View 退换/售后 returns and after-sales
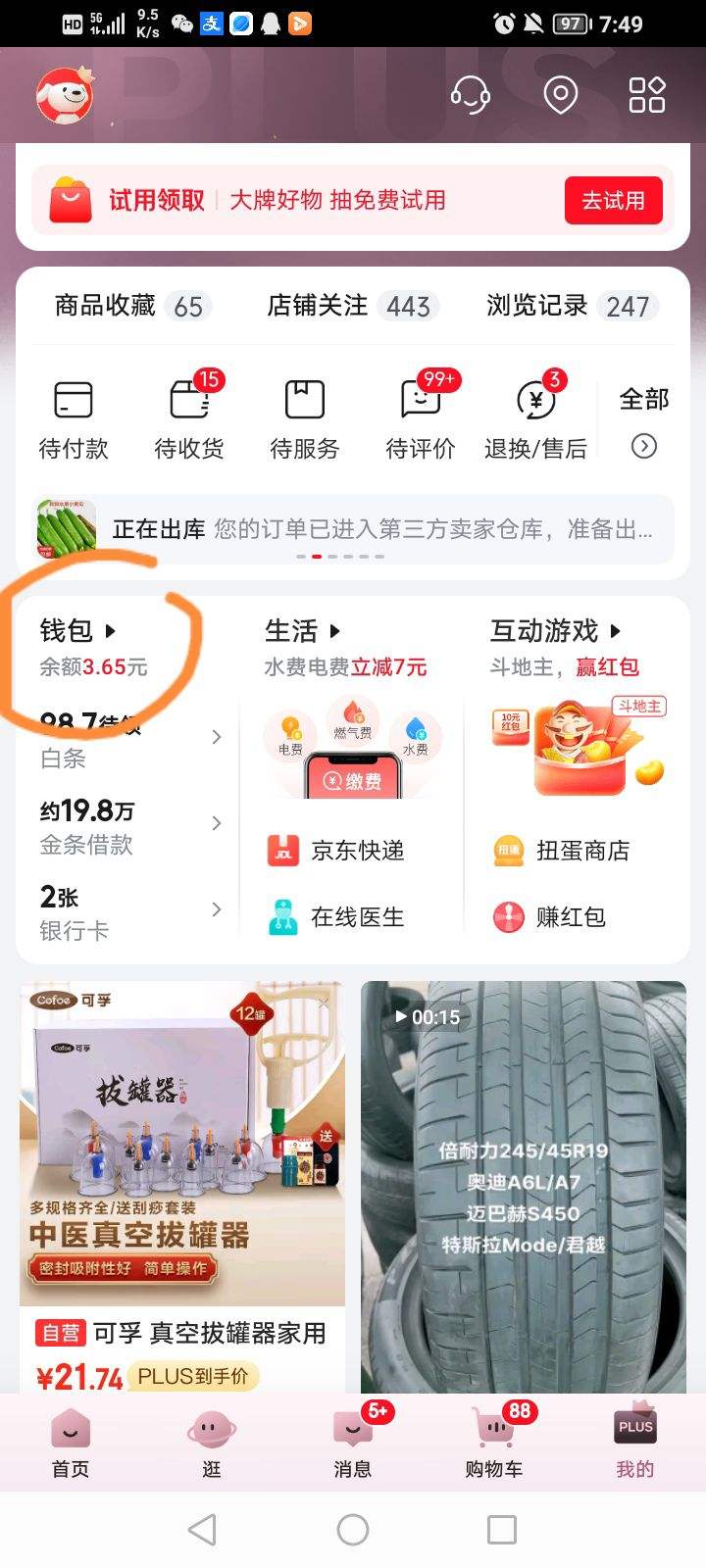Image resolution: width=706 pixels, height=1568 pixels. coord(534,416)
